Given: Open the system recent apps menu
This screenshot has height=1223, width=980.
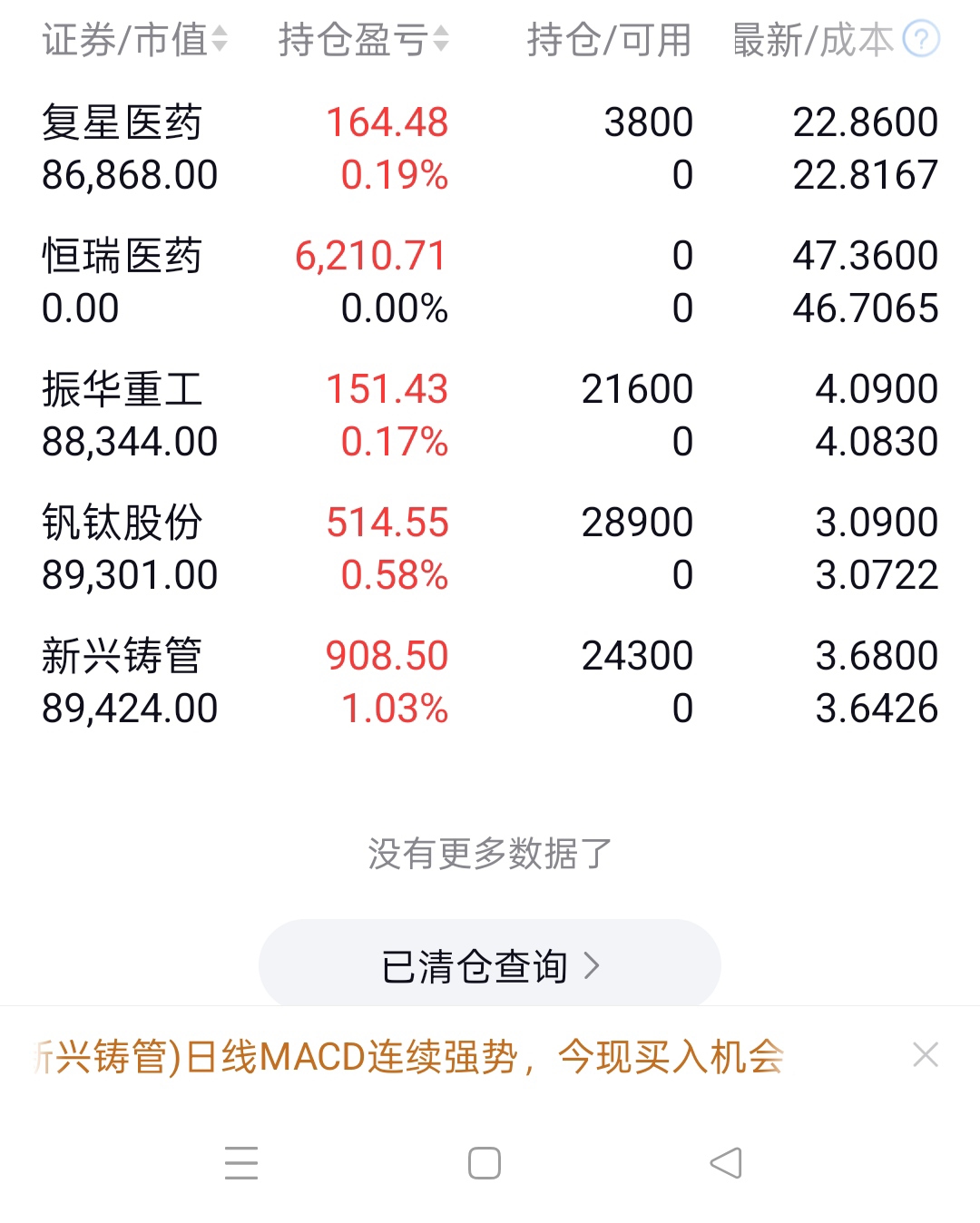Looking at the screenshot, I should pyautogui.click(x=241, y=1163).
